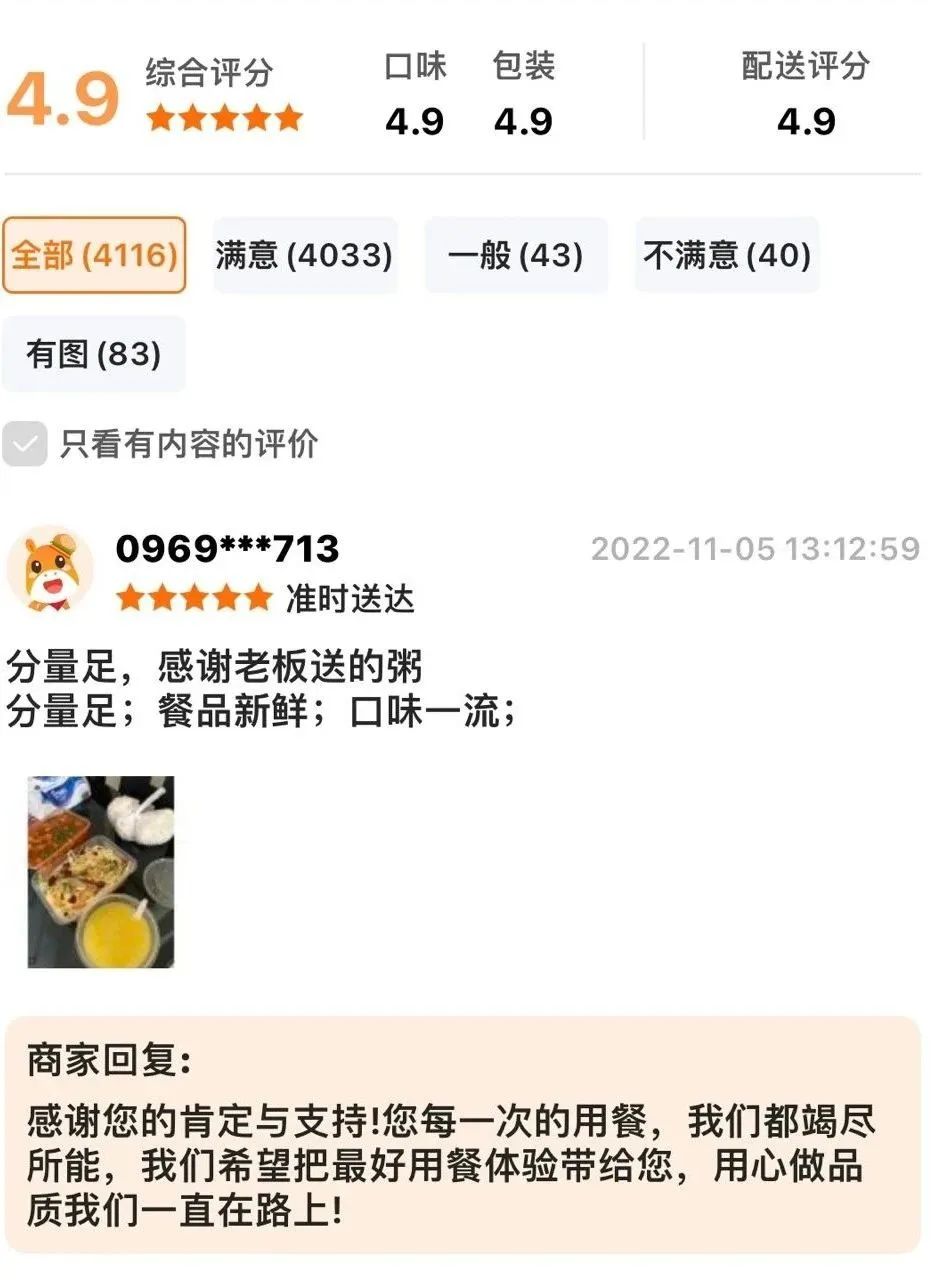Show 不满意 (40) reviews
932x1280 pixels.
(726, 256)
